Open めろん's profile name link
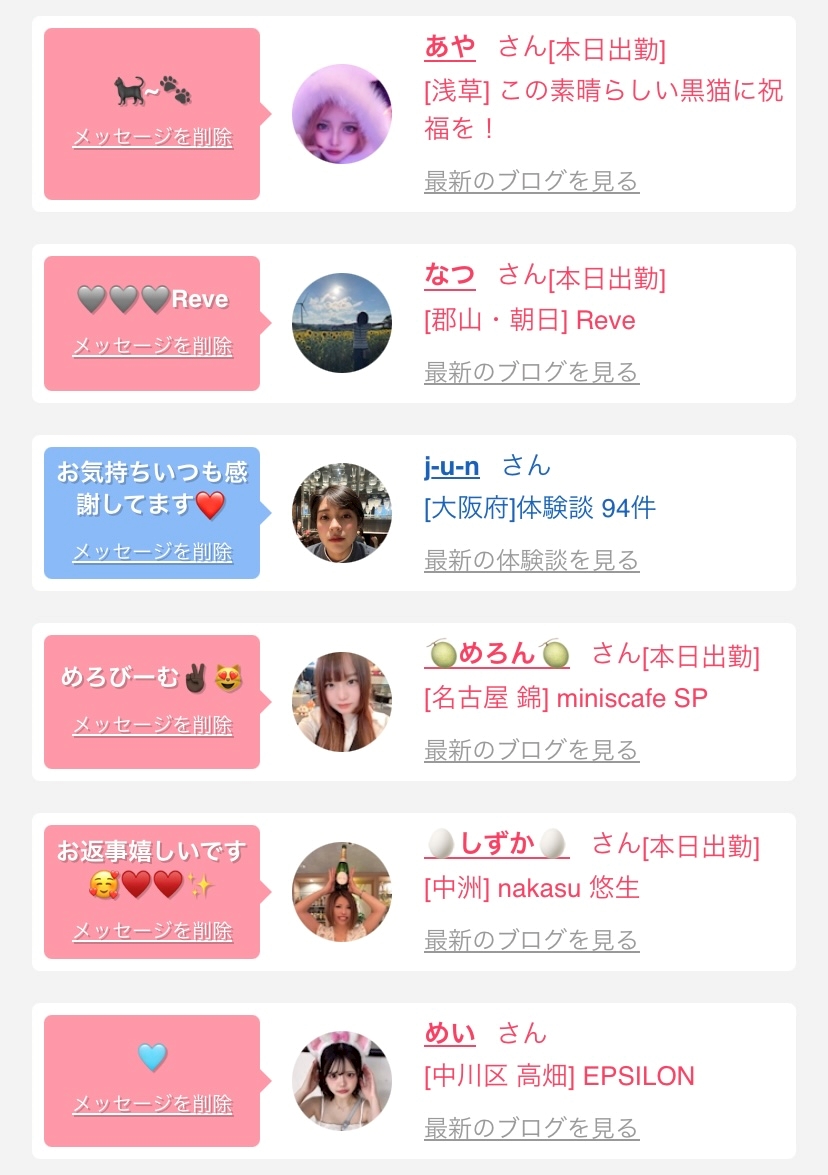Viewport: 828px width, 1175px height. [x=497, y=654]
